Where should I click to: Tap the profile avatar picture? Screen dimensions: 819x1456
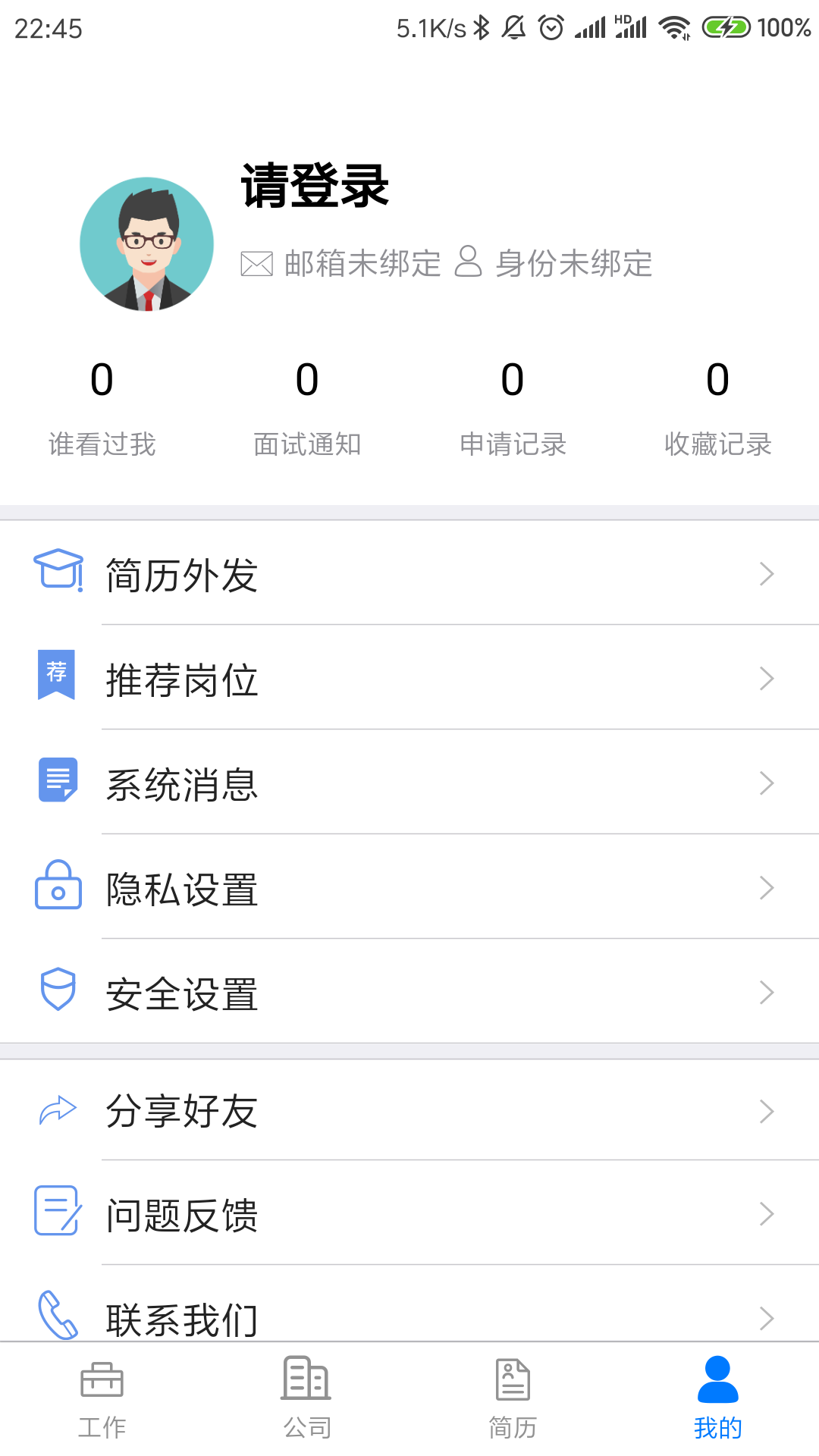(147, 244)
